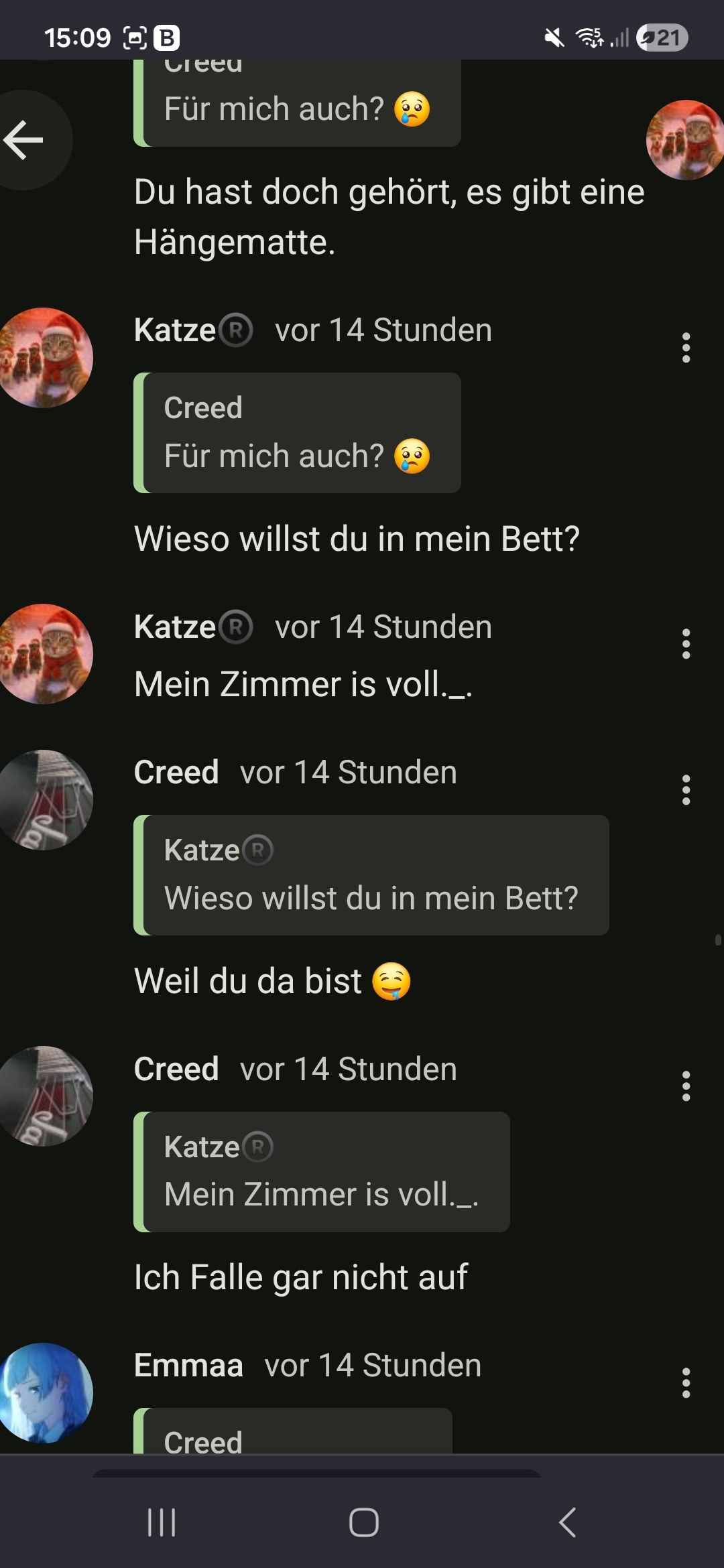Open options for Creed's 'Ich Falle' message
Viewport: 724px width, 1568px height.
(x=685, y=1086)
